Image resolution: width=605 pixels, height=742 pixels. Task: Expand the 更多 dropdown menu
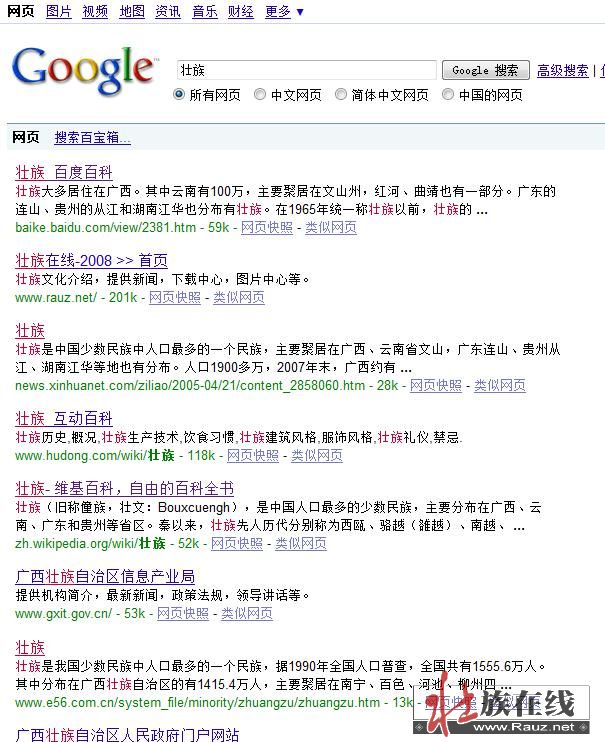coord(284,11)
